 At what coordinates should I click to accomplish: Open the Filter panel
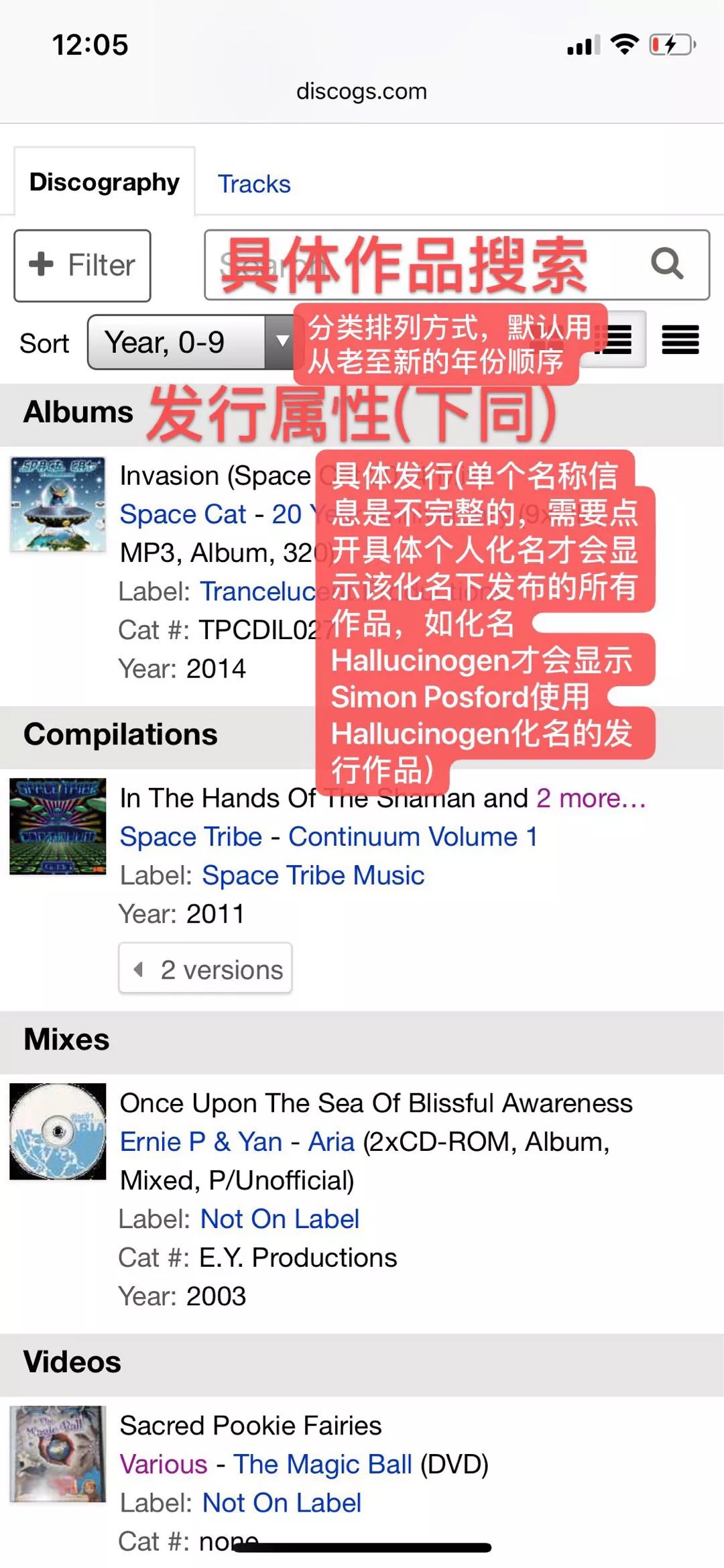[x=82, y=264]
